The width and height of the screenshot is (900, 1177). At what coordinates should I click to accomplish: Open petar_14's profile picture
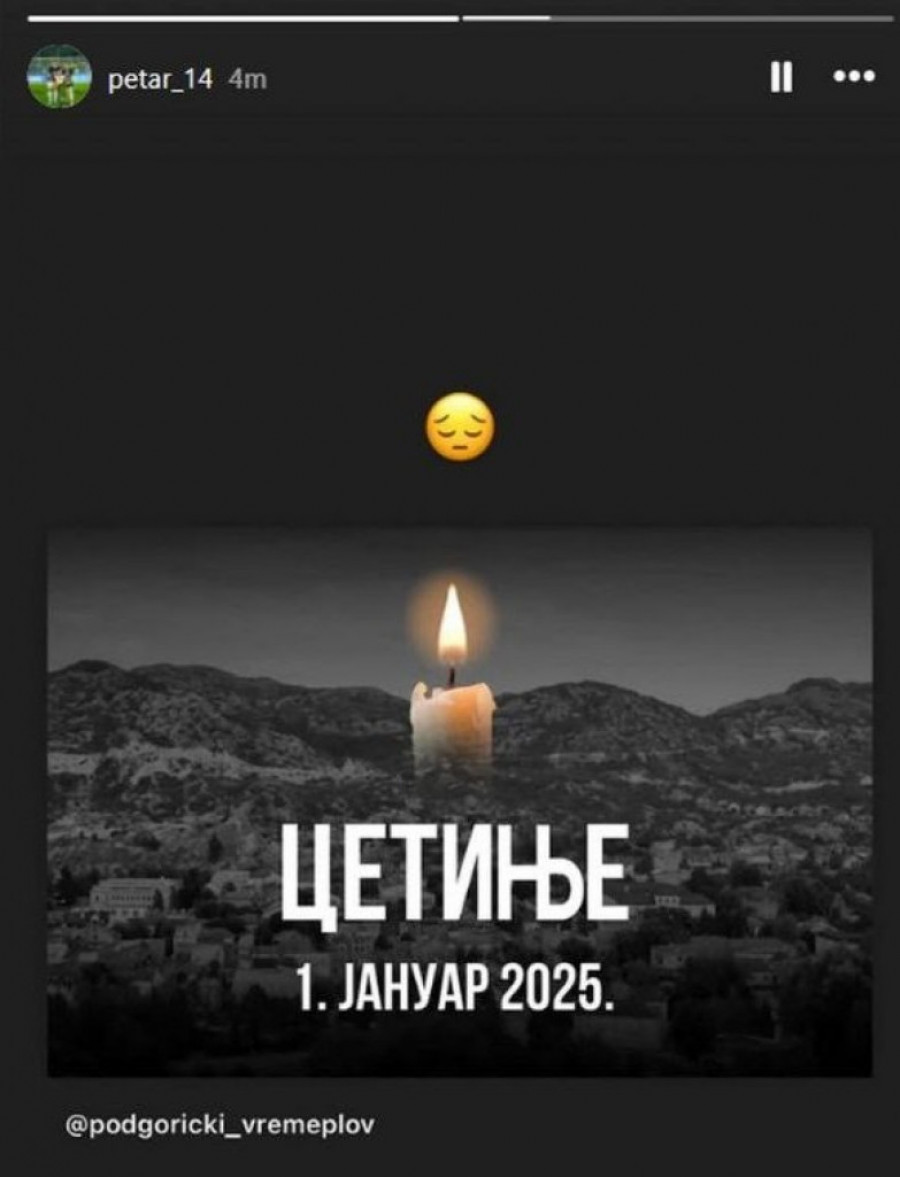coord(59,77)
